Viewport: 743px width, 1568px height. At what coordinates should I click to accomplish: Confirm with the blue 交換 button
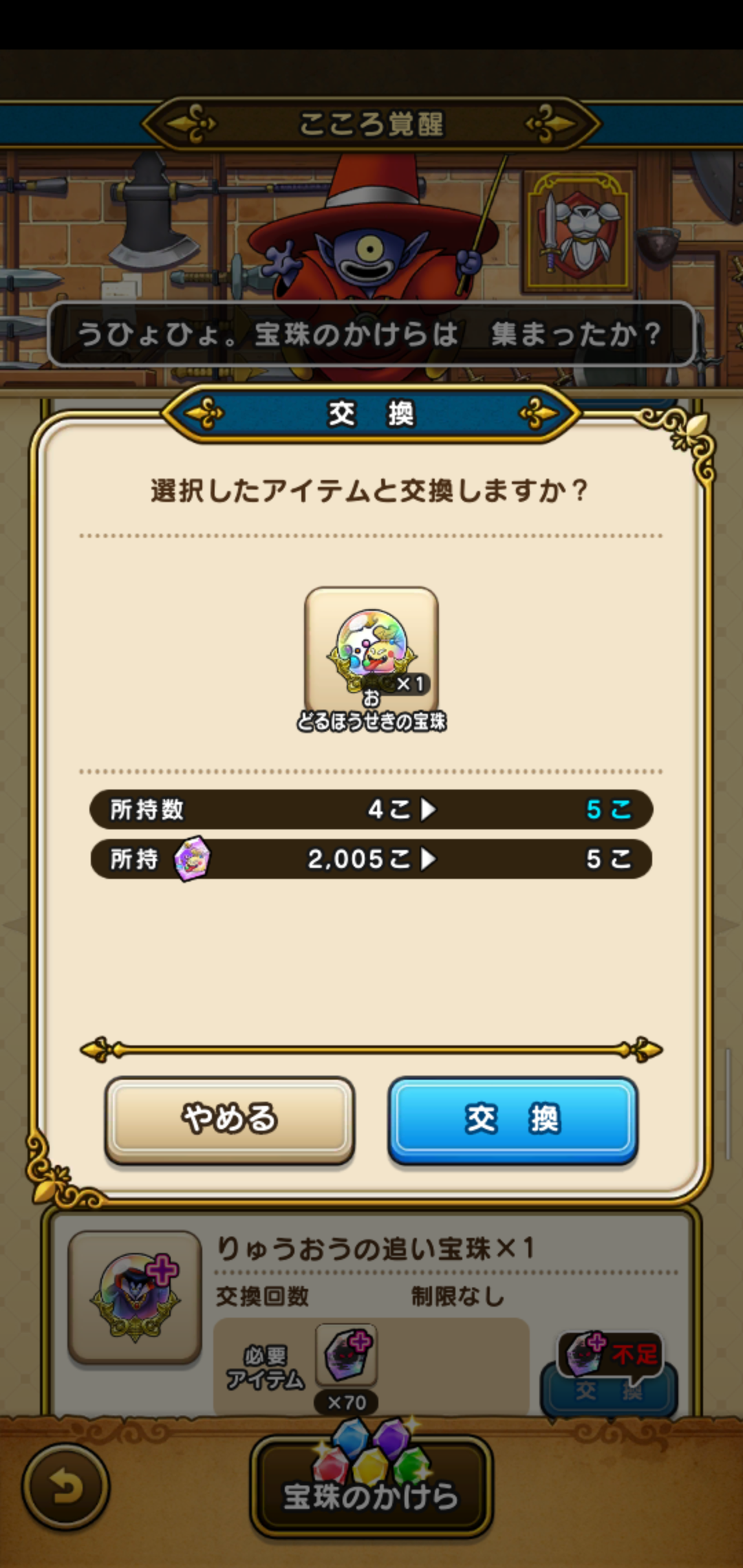click(x=513, y=1119)
